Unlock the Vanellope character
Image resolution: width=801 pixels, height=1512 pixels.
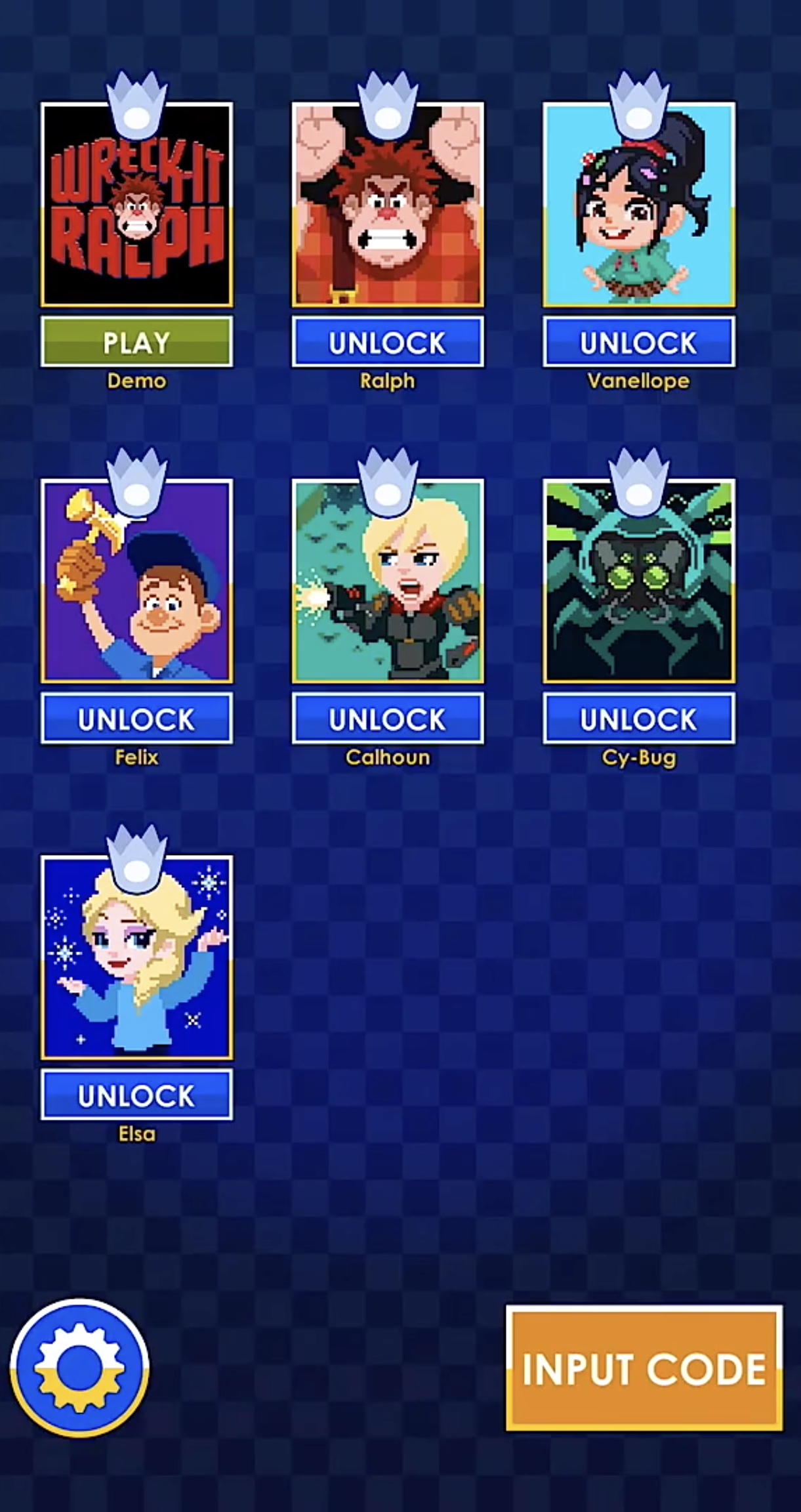[639, 342]
